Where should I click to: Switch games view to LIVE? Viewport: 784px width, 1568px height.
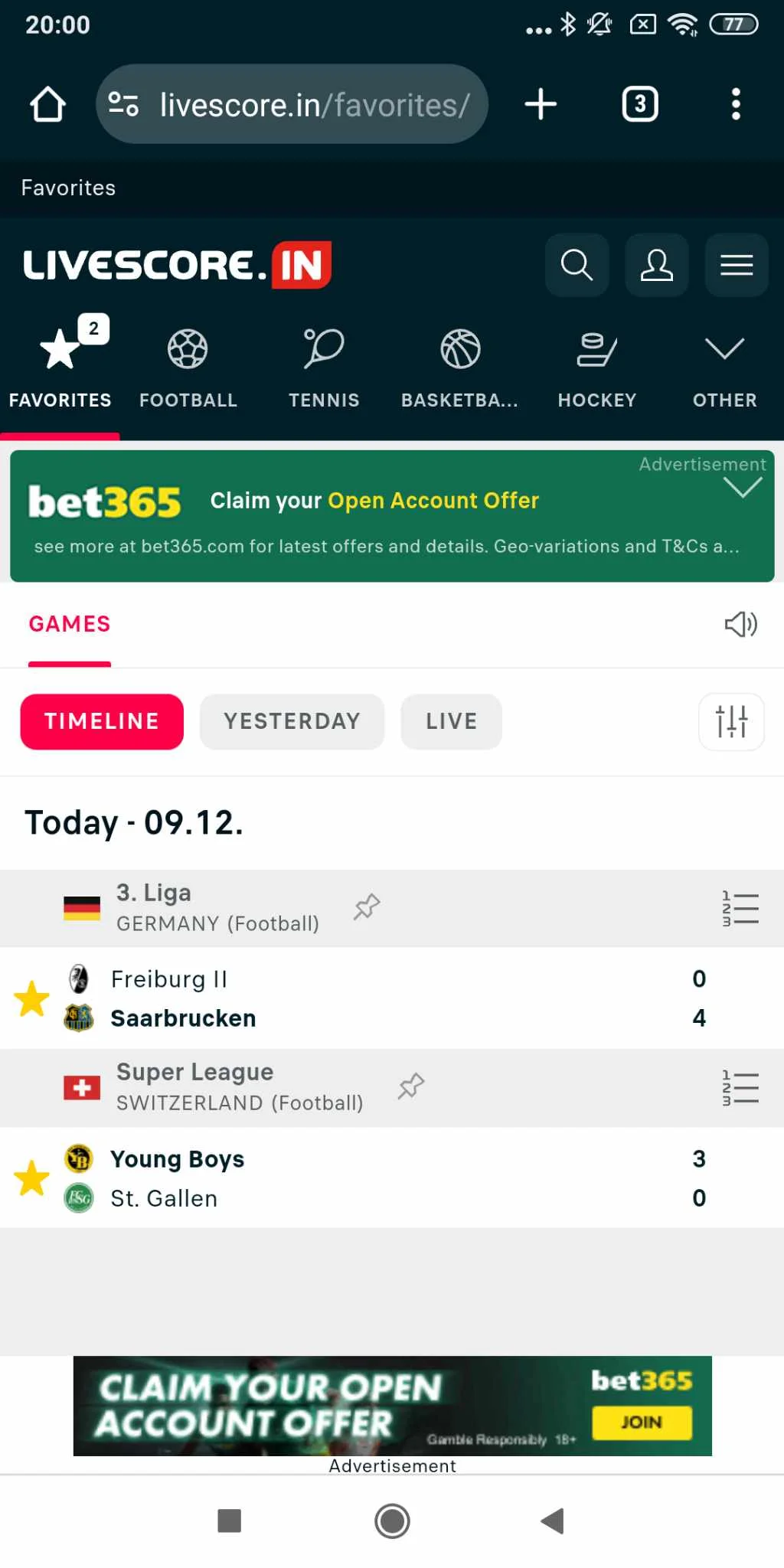pos(451,721)
